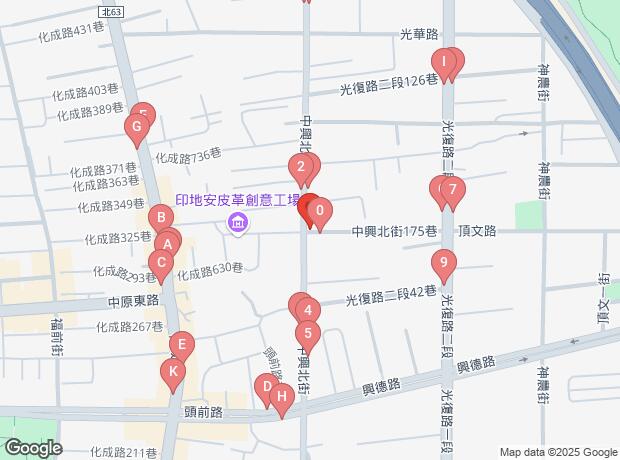This screenshot has height=460, width=620.
Task: Open the 印地安皮革創意工場 place icon
Action: [x=237, y=220]
